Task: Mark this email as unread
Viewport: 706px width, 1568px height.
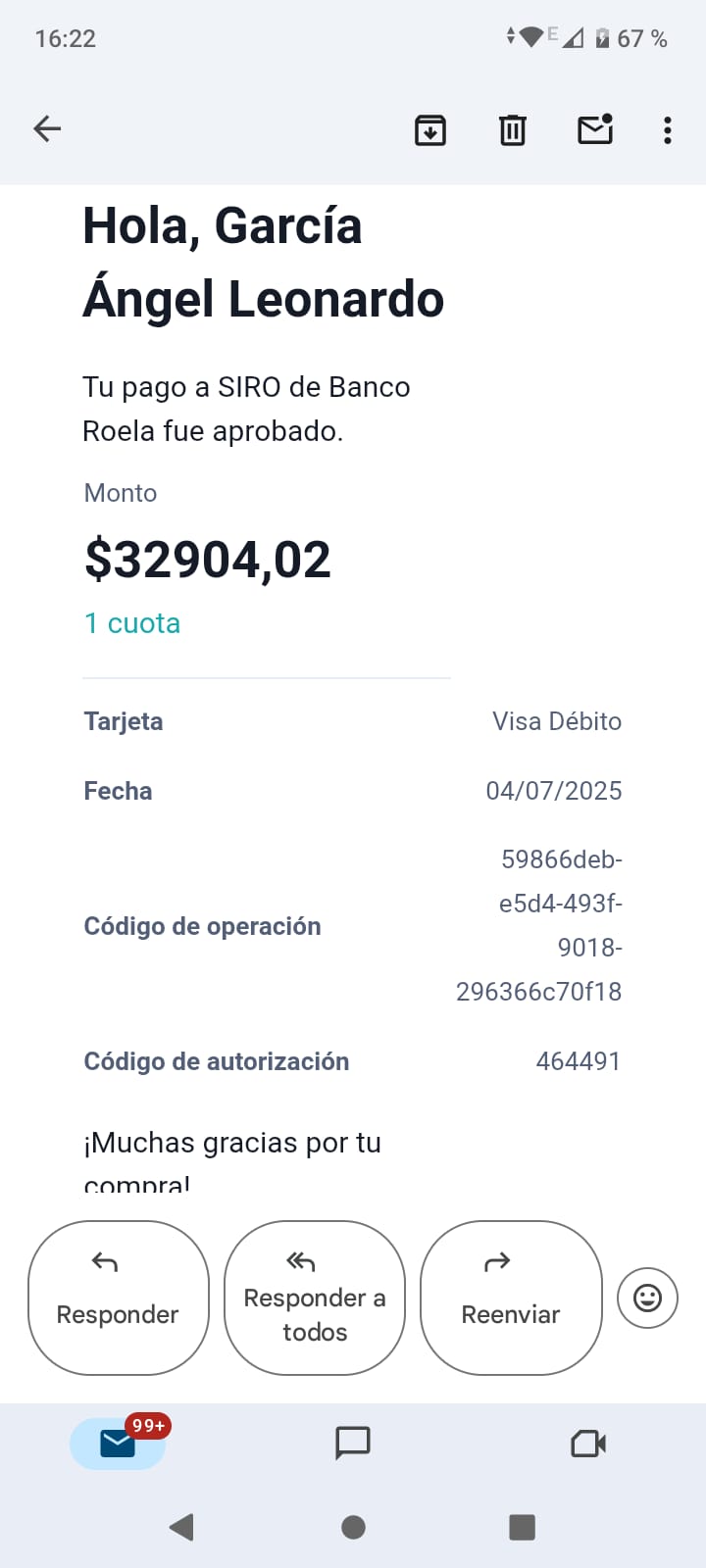Action: coord(595,129)
